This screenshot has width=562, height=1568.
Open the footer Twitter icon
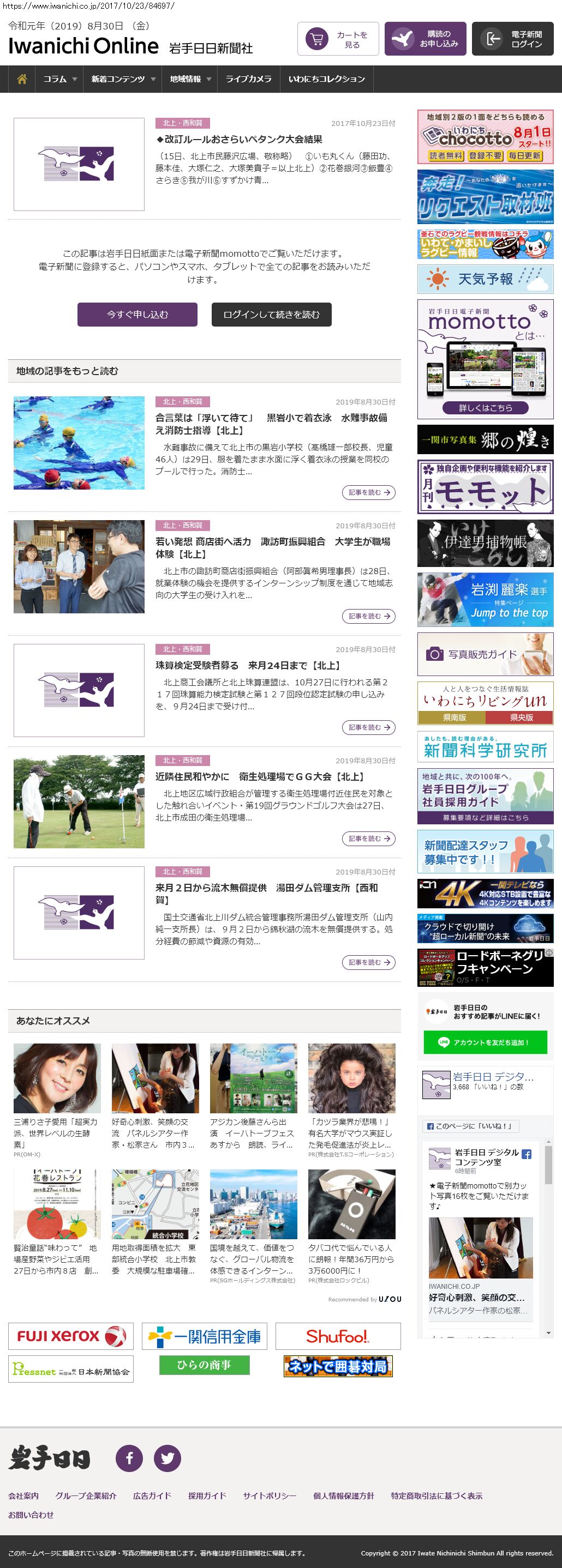[167, 1458]
